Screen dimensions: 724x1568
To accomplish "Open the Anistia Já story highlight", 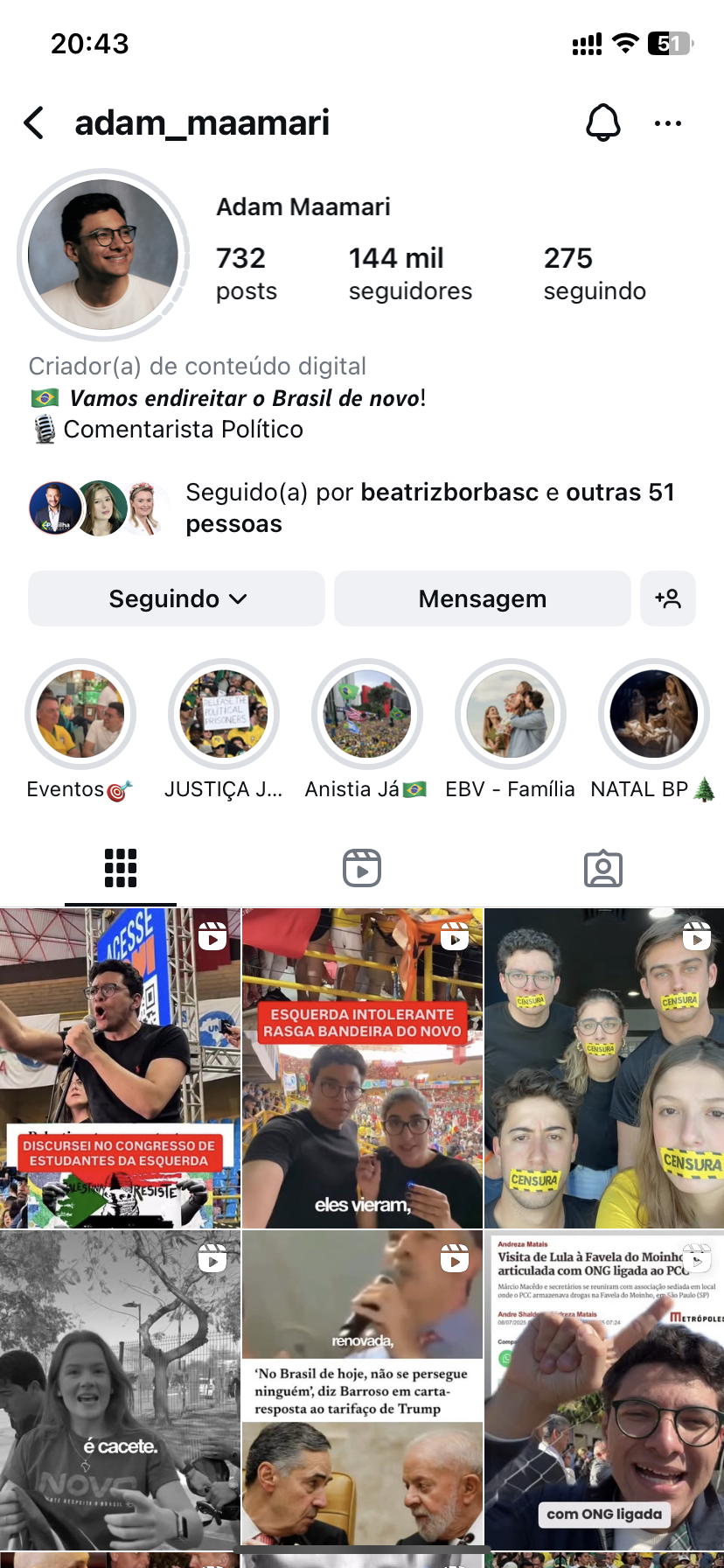I will click(367, 714).
